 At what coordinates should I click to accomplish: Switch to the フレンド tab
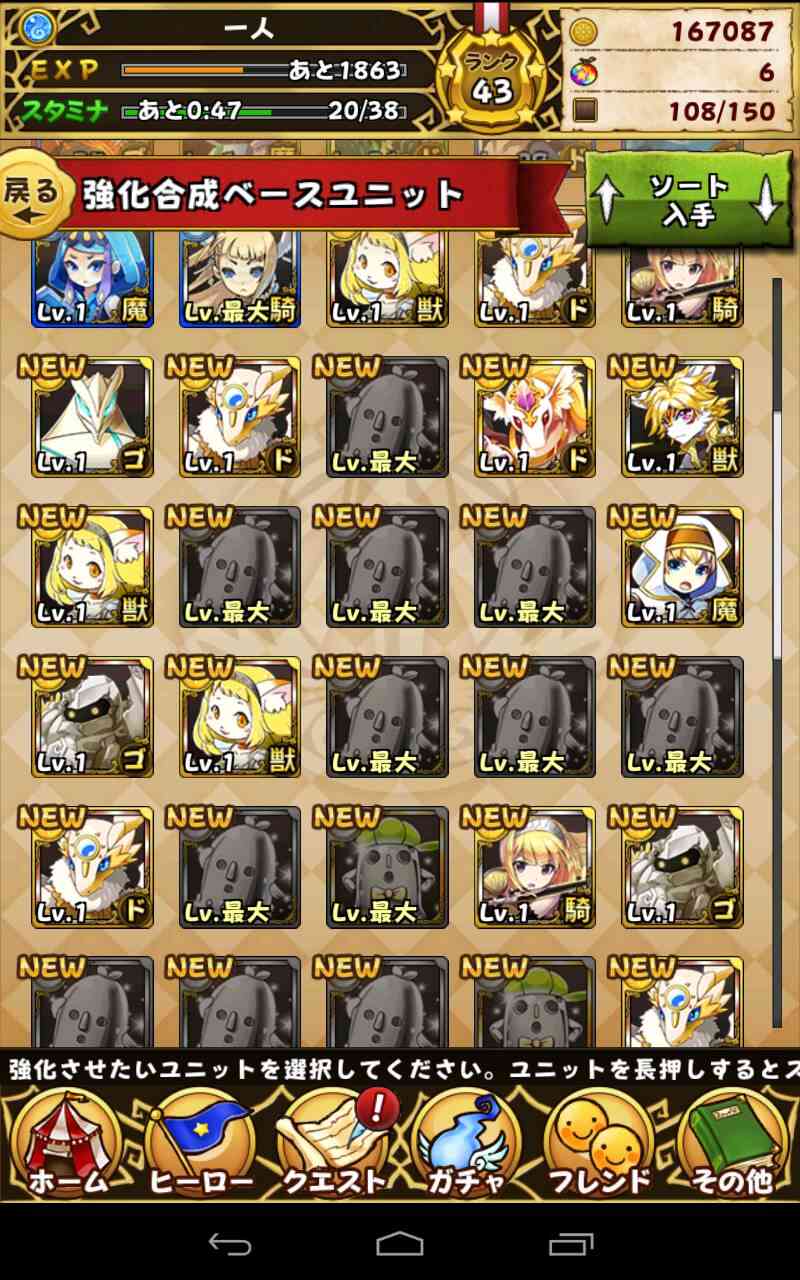598,1144
